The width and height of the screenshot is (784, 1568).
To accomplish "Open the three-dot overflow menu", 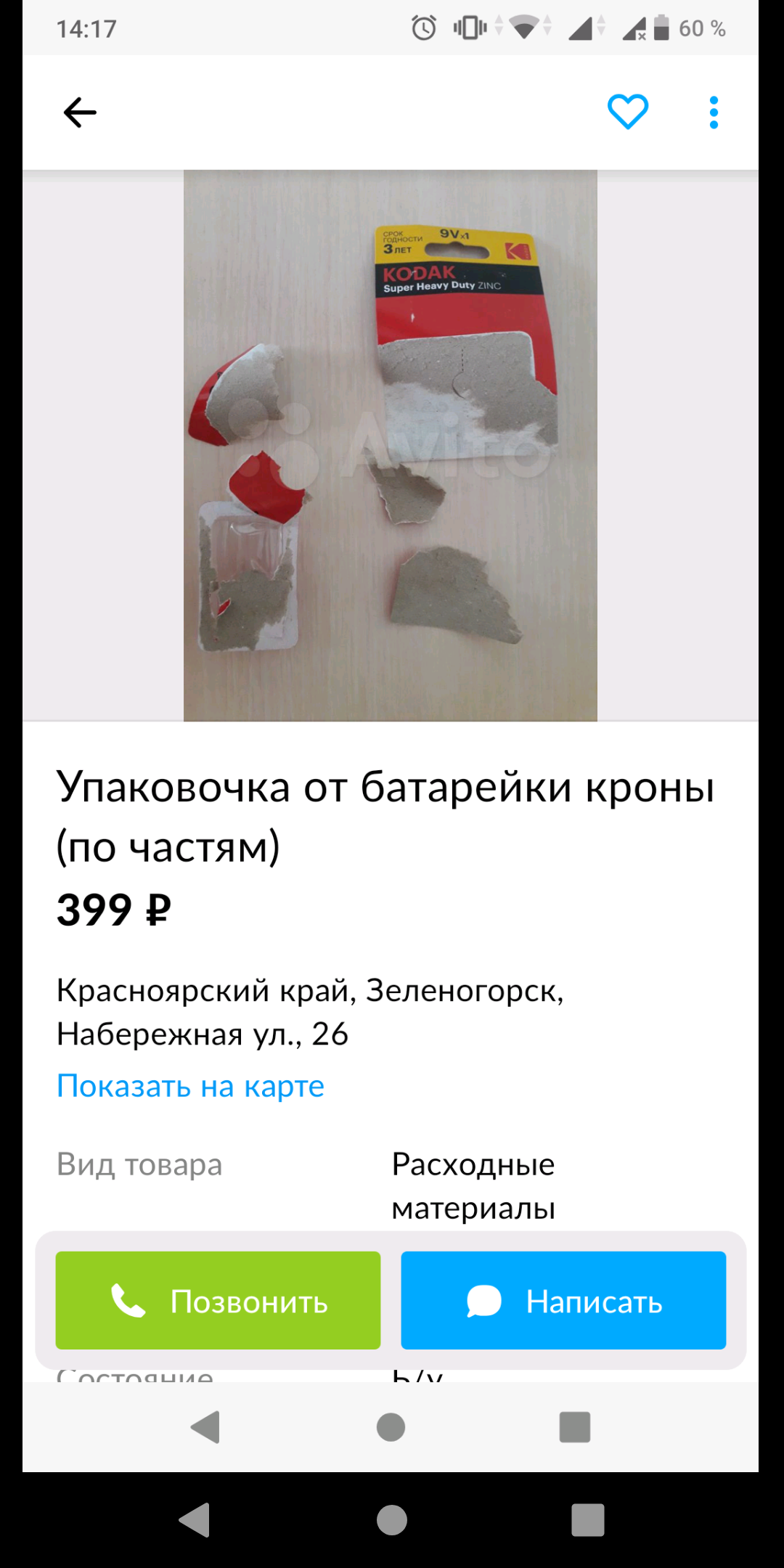I will (x=714, y=113).
